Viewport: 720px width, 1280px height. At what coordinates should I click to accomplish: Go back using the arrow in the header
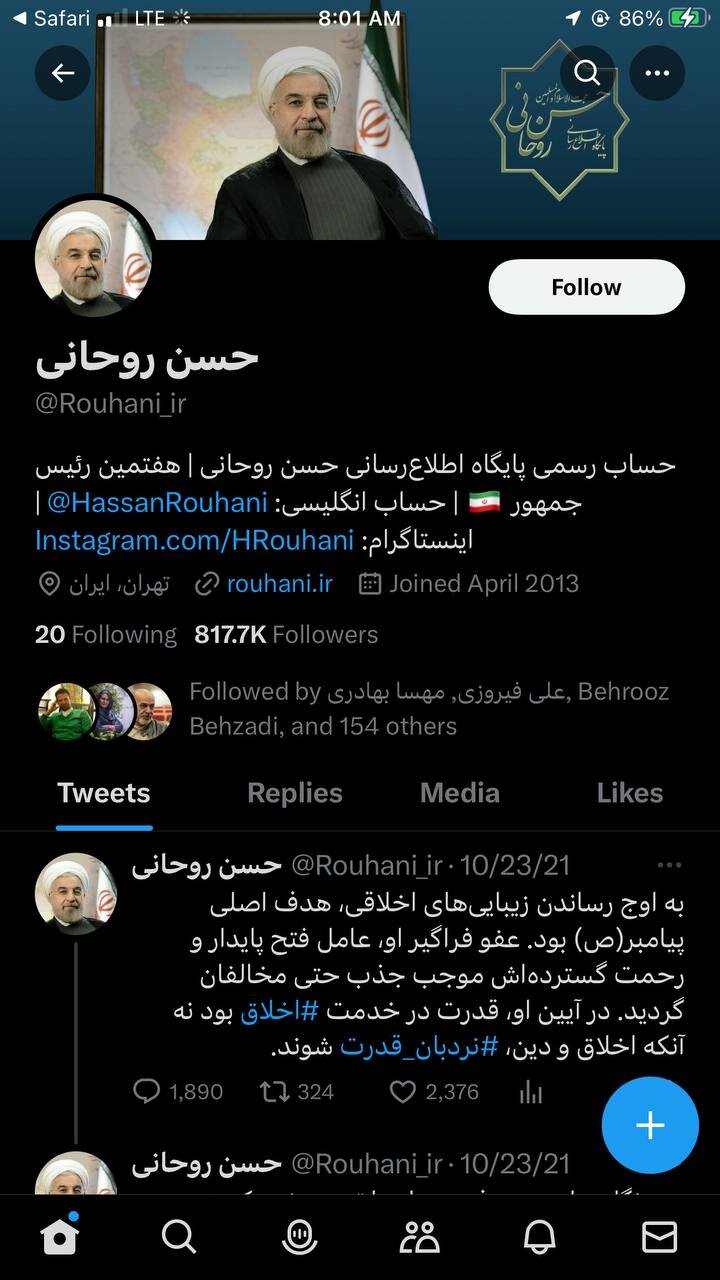tap(62, 73)
